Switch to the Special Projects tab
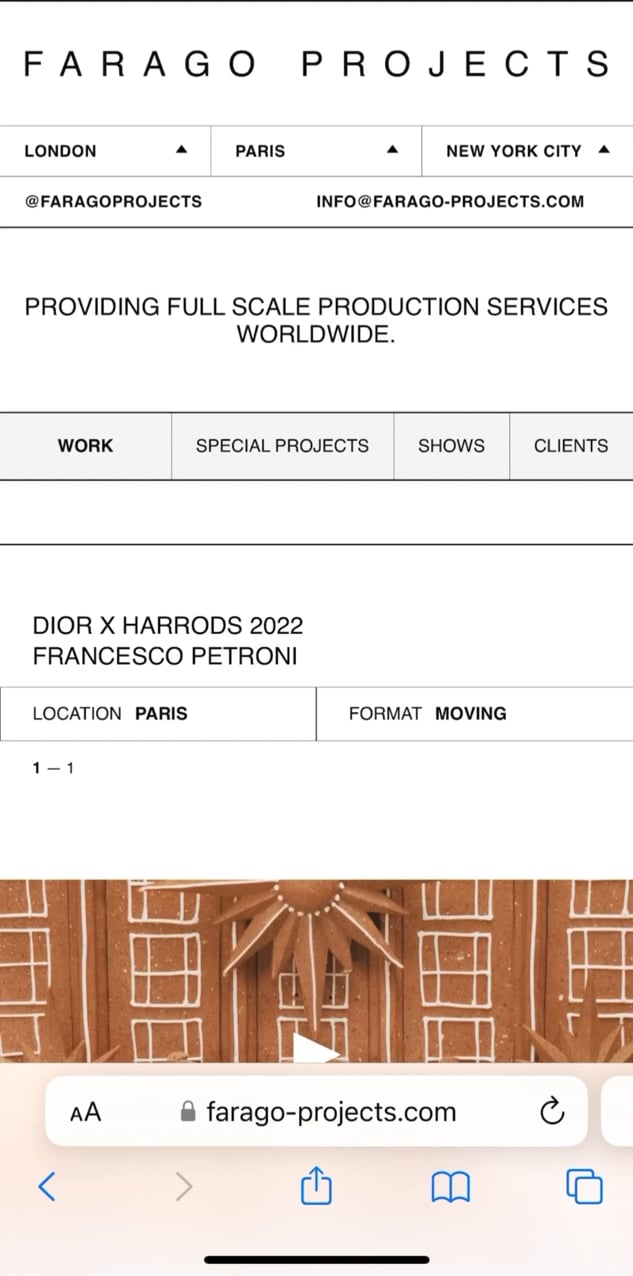Screen dimensions: 633x1276 282,446
